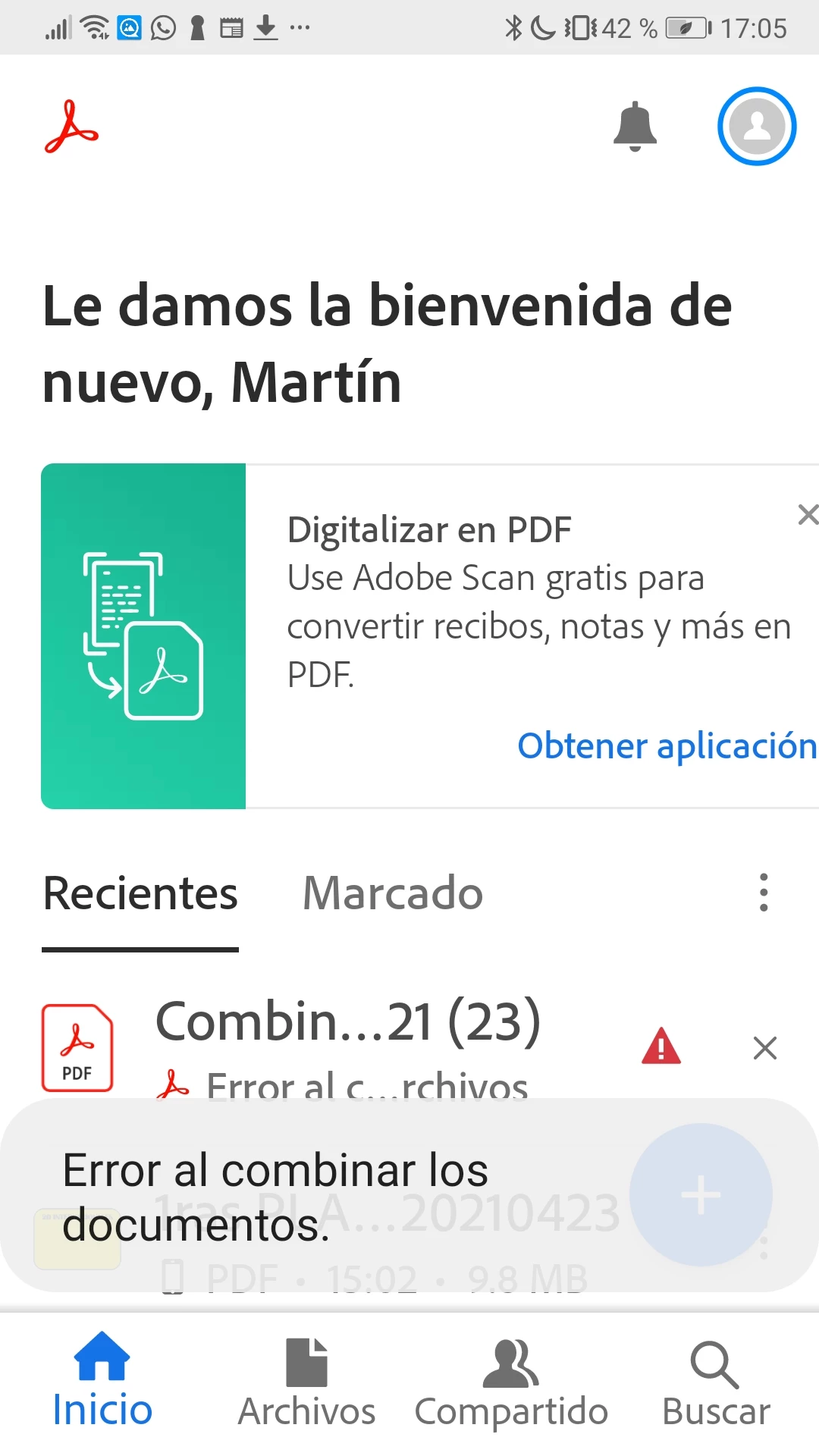Remove Combin...21 (23) from the list

coord(764,1048)
